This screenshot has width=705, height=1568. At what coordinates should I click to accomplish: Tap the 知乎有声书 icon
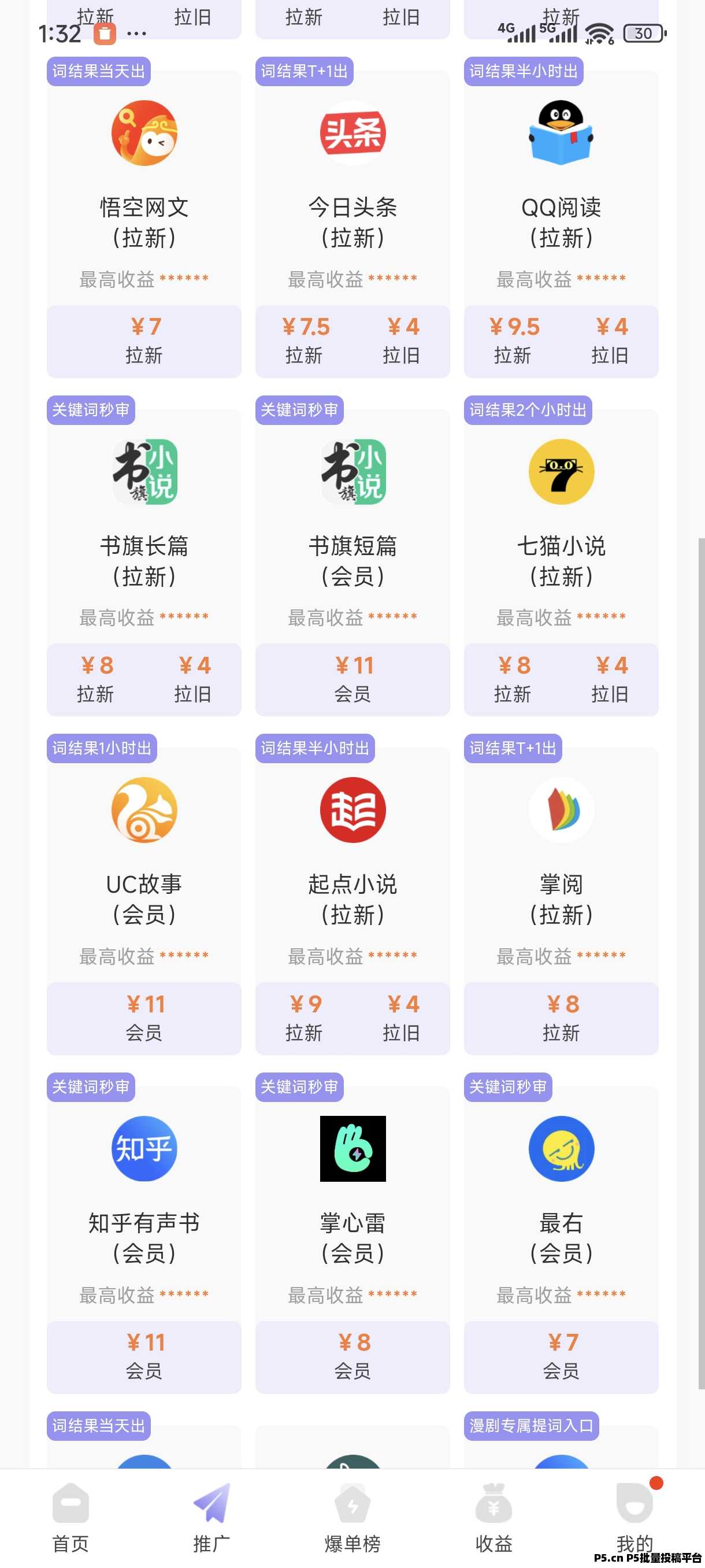click(x=143, y=1149)
